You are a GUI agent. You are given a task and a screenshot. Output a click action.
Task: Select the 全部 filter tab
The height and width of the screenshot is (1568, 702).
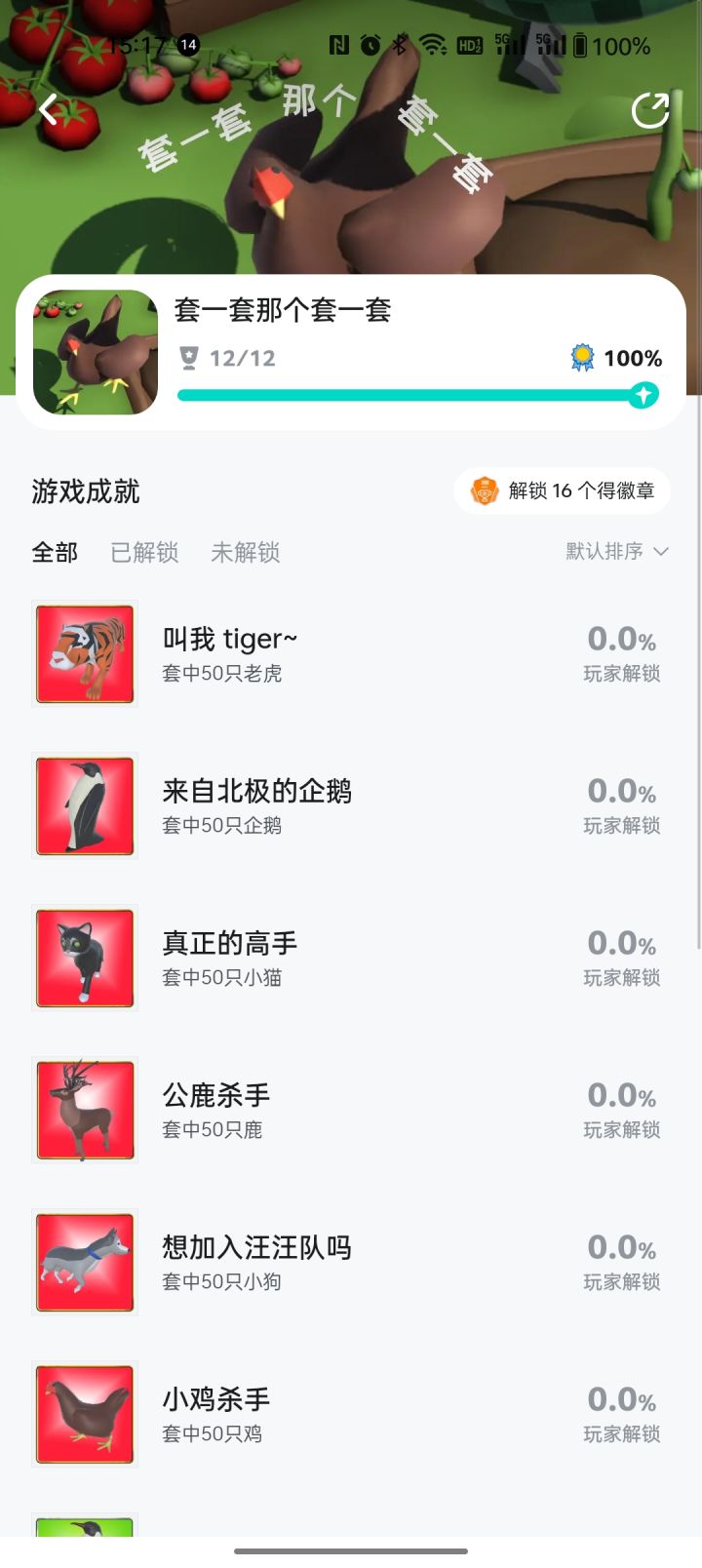(x=54, y=553)
